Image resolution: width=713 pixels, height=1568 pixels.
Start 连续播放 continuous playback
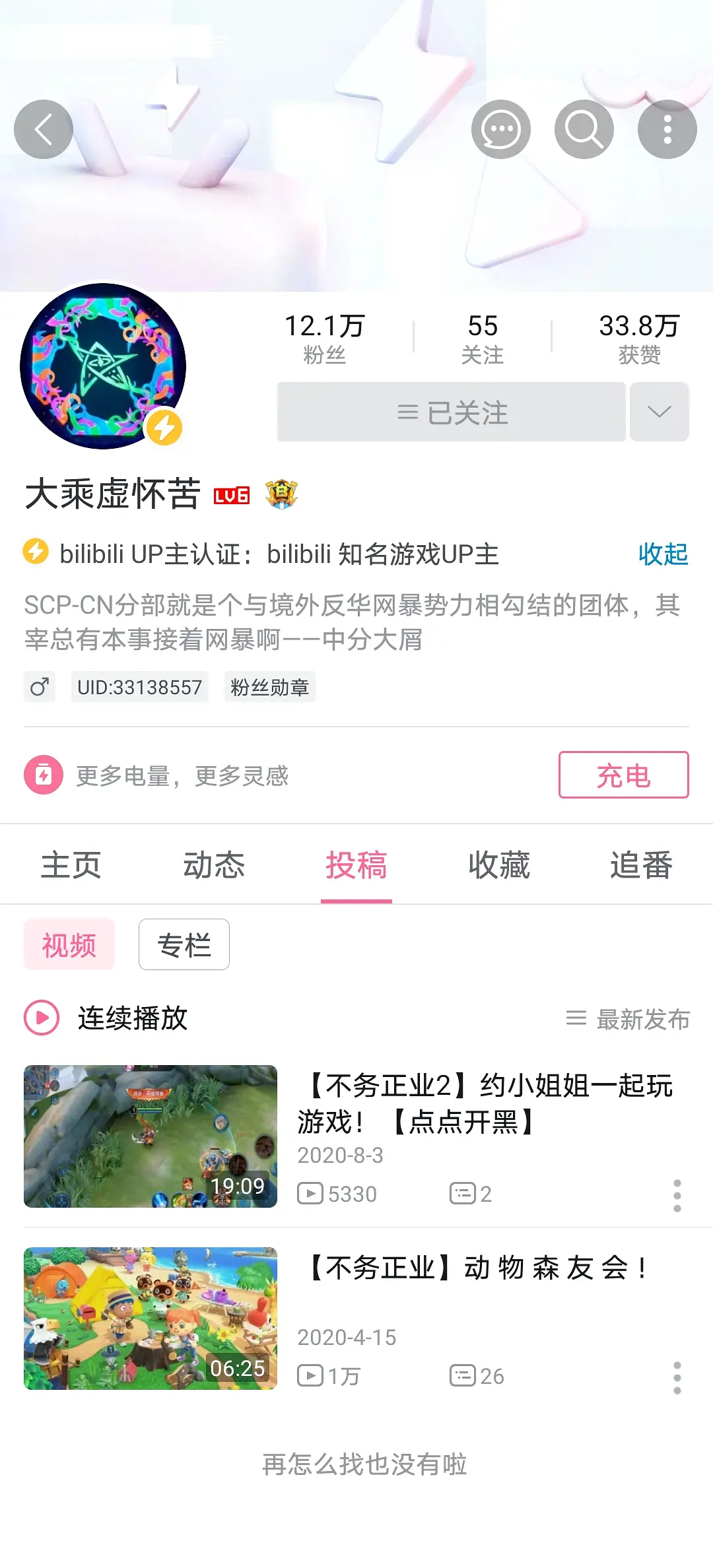106,1018
